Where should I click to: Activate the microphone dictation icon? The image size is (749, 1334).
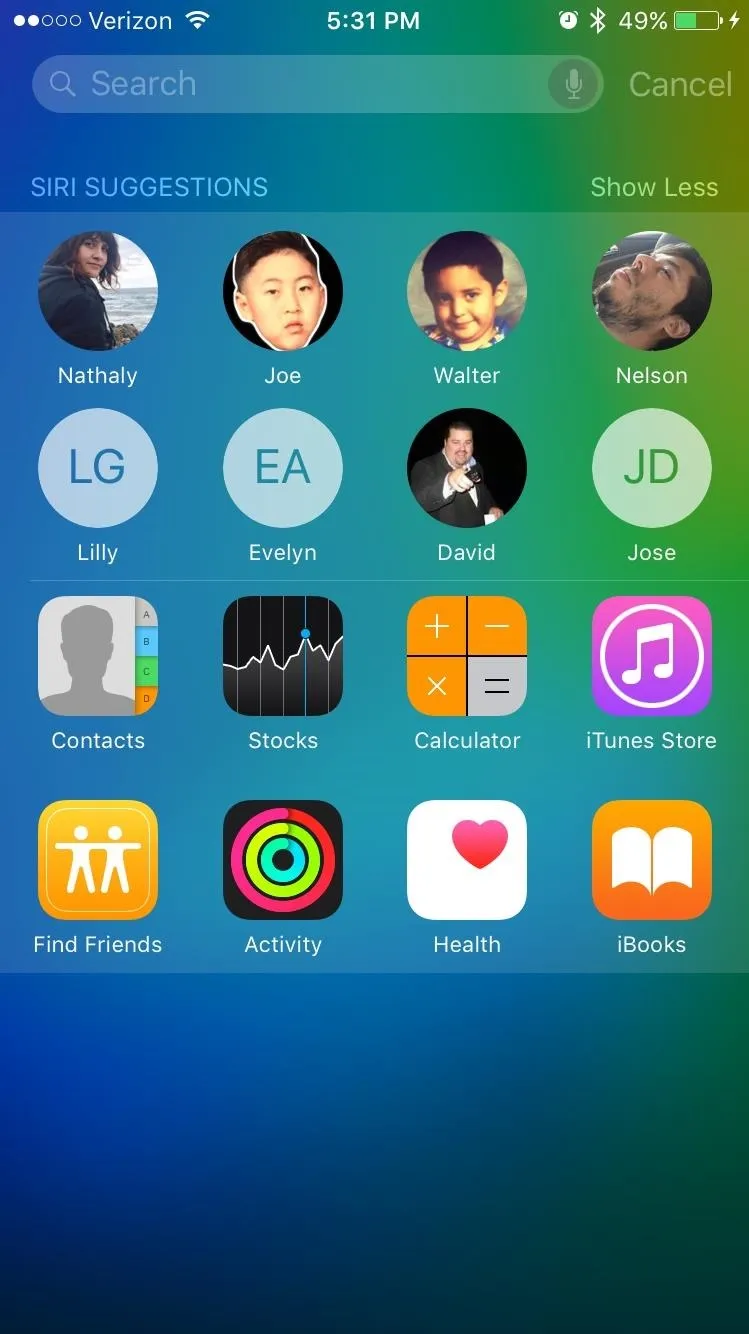574,84
